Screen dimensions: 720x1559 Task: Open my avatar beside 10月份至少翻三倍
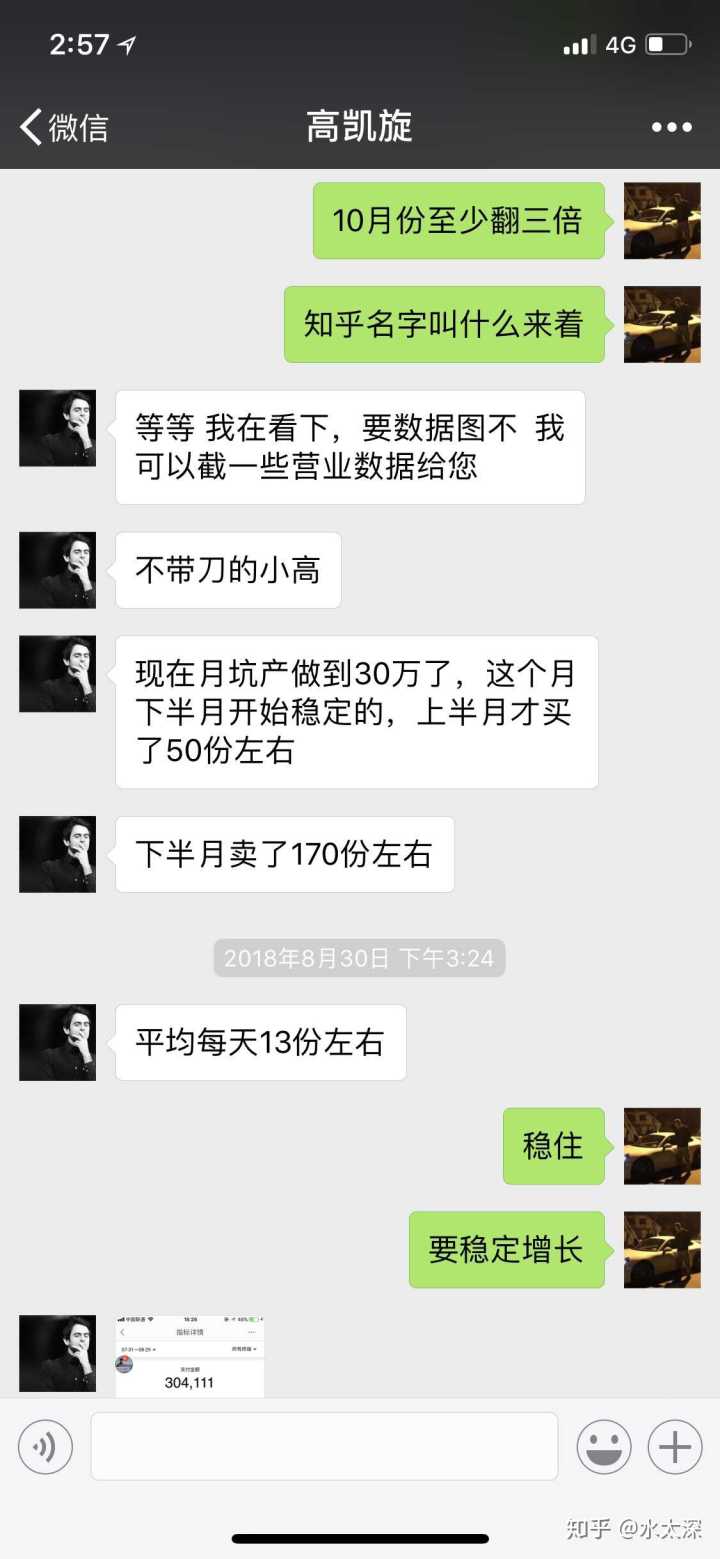click(x=662, y=221)
